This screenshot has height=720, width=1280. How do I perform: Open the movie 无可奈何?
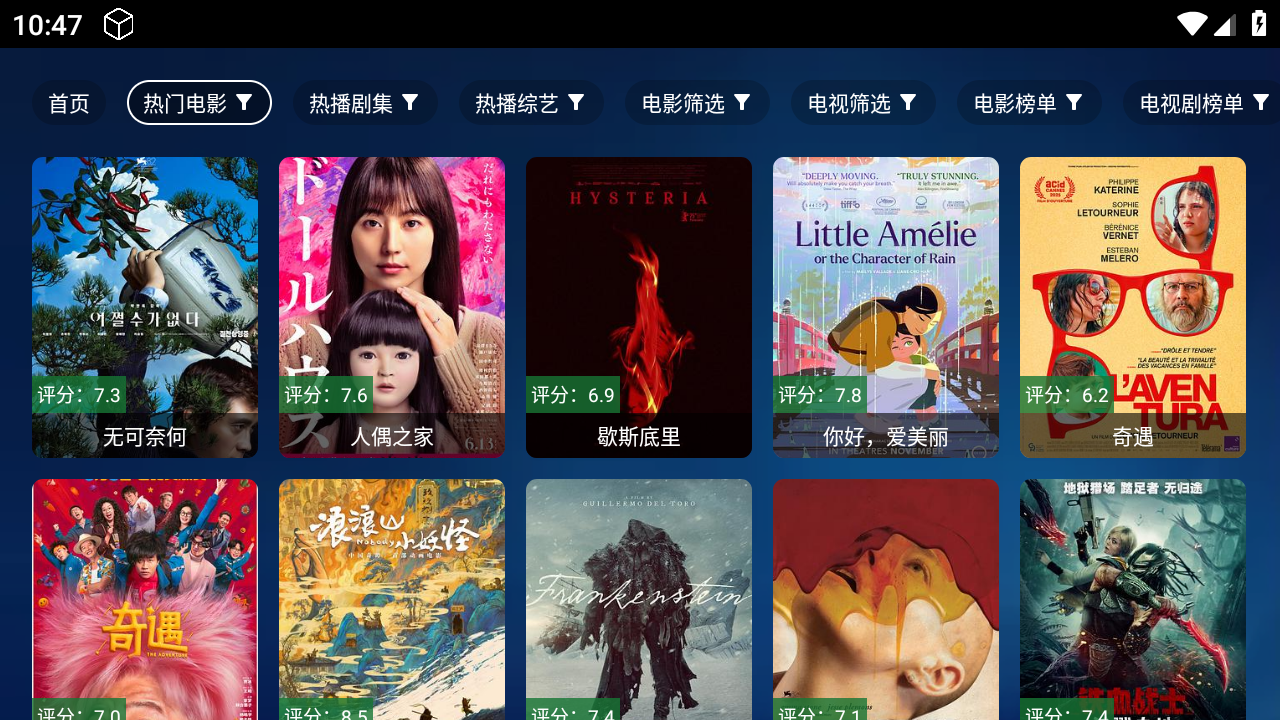[x=145, y=307]
